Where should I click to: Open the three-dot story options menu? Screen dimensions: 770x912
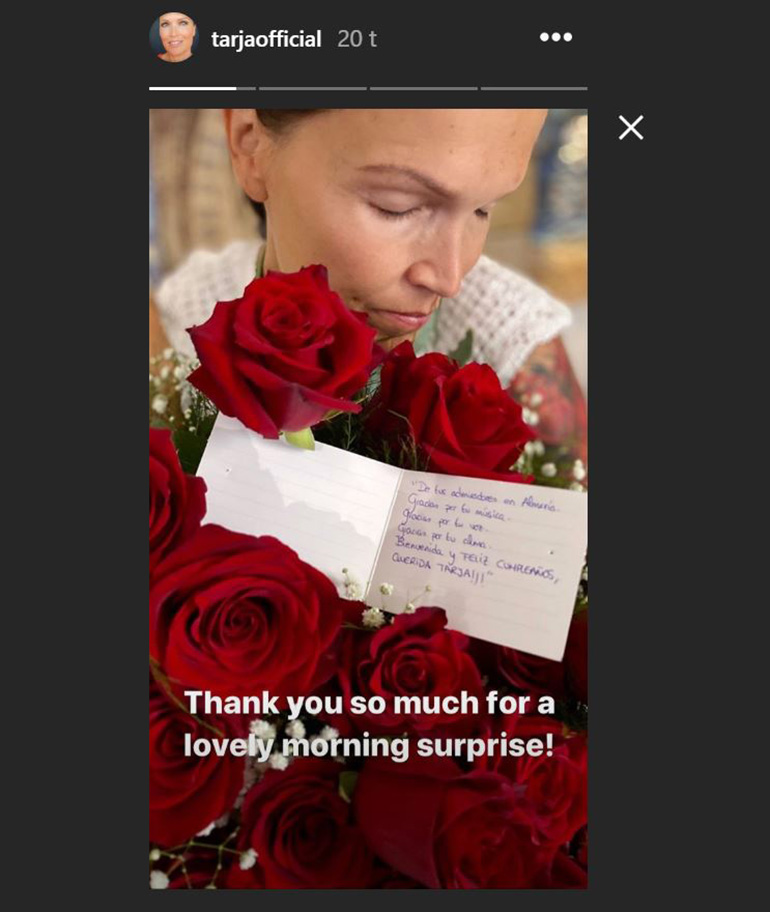coord(555,38)
